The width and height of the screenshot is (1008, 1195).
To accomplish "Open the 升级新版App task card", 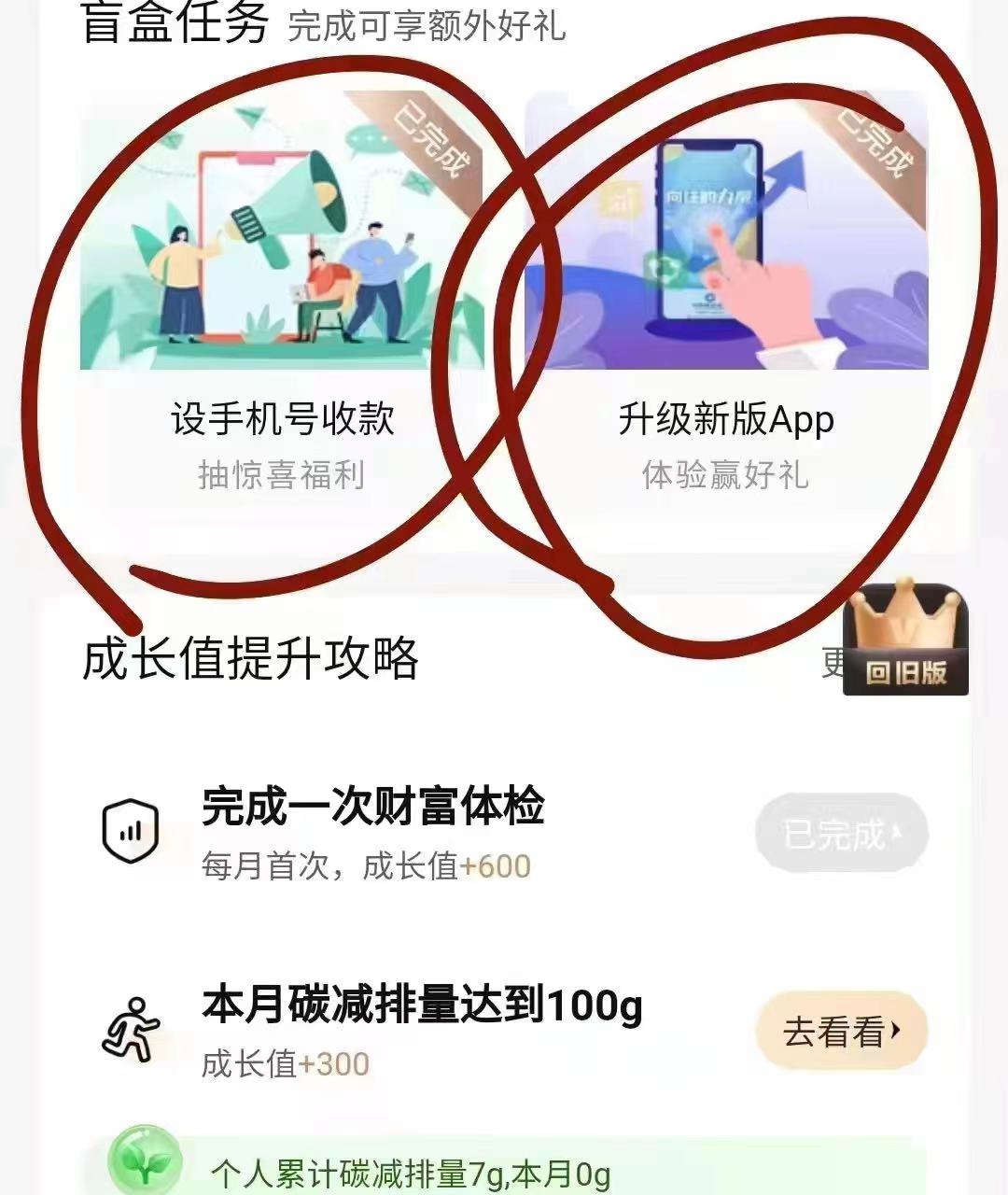I will click(x=725, y=299).
